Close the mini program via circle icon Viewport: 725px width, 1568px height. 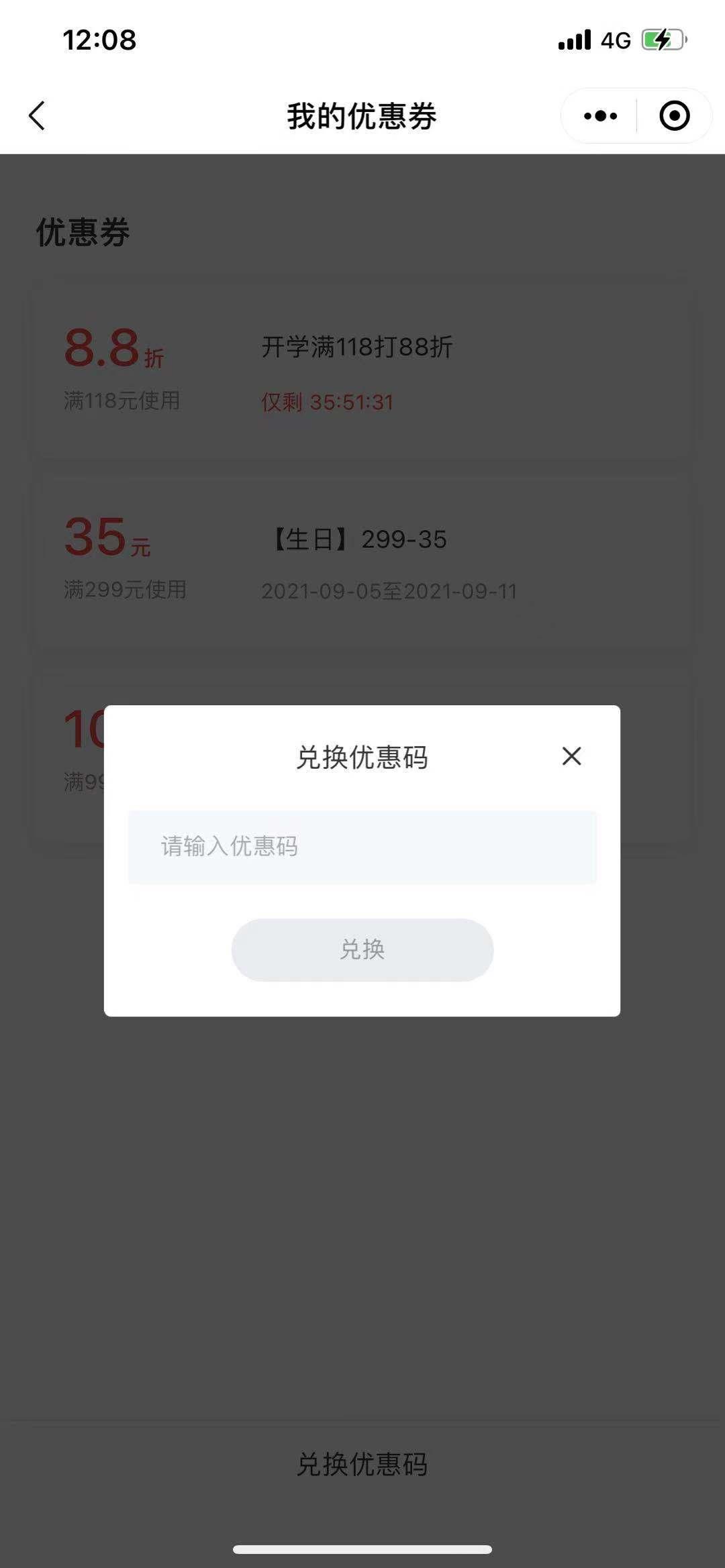pos(674,116)
